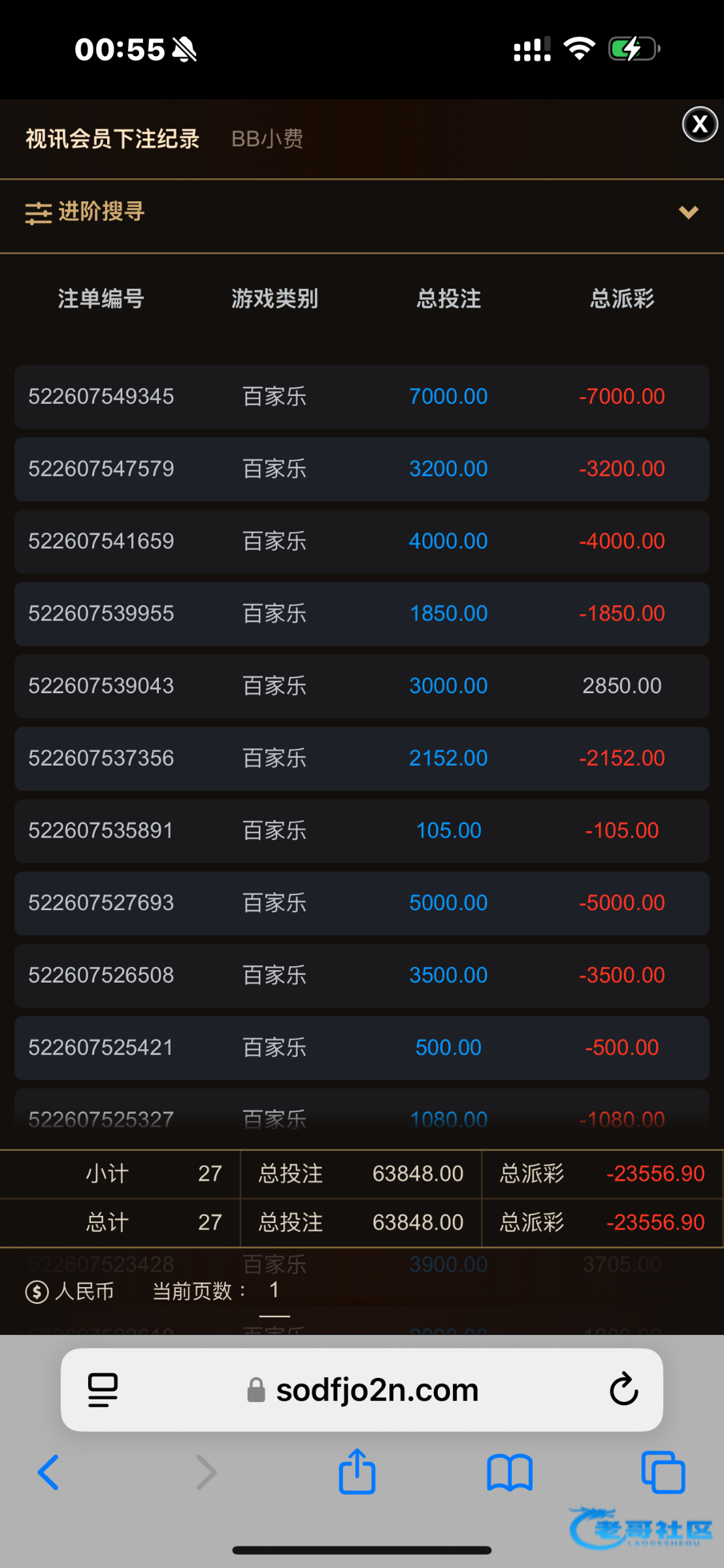Open Safari page settings menu
Viewport: 724px width, 1568px height.
coord(103,1390)
